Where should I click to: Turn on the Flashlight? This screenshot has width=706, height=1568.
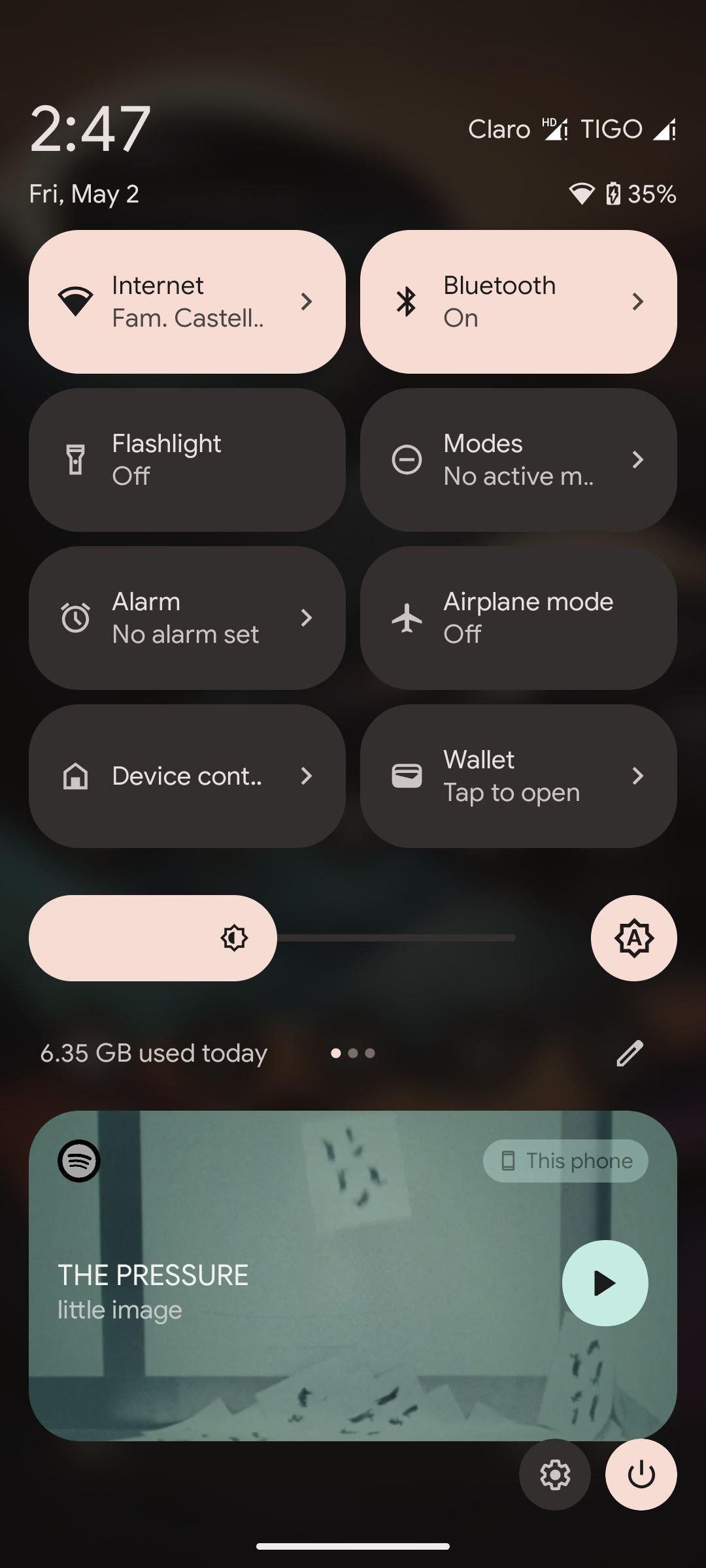coord(187,460)
